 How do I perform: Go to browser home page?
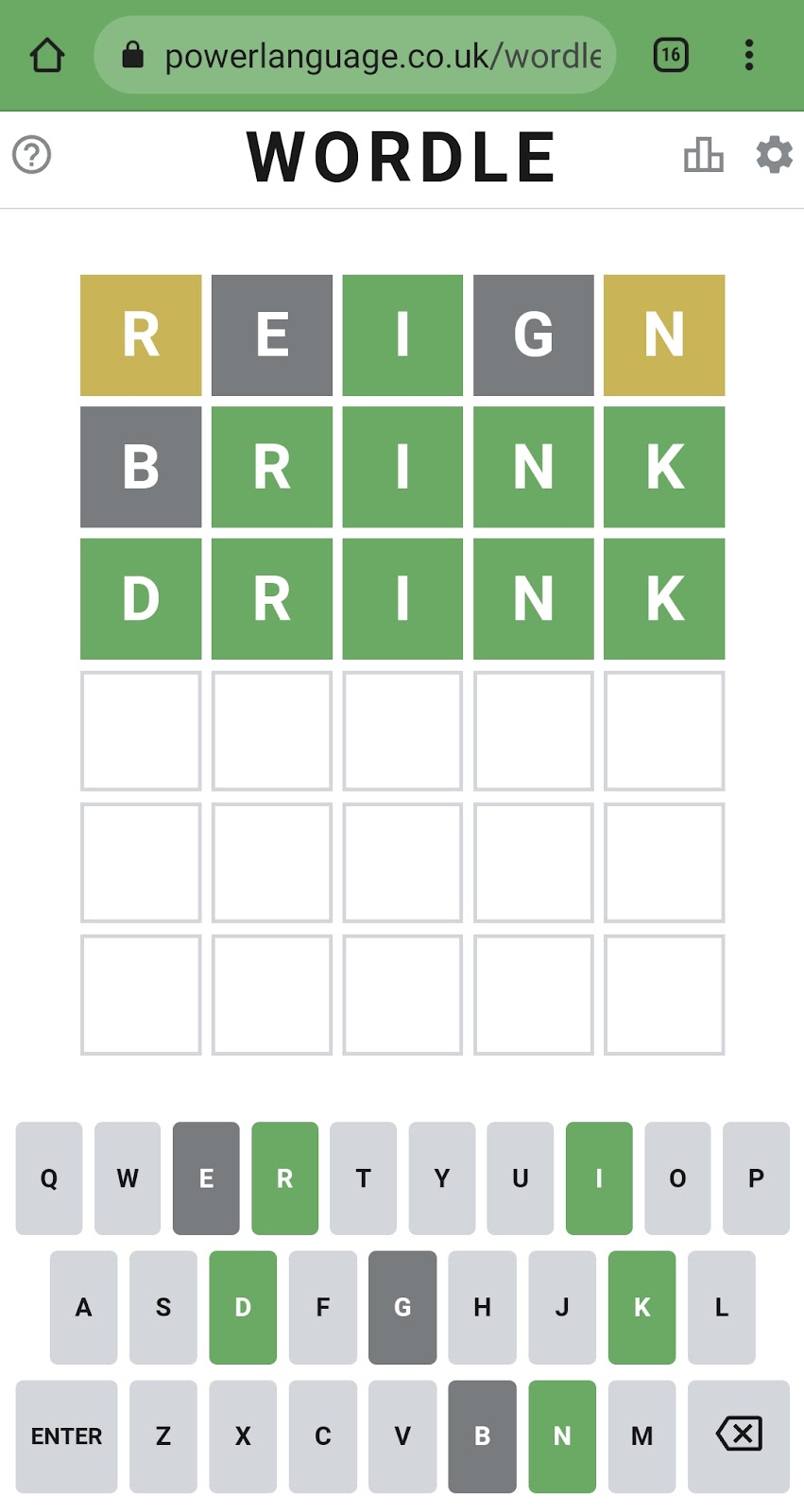[x=47, y=56]
